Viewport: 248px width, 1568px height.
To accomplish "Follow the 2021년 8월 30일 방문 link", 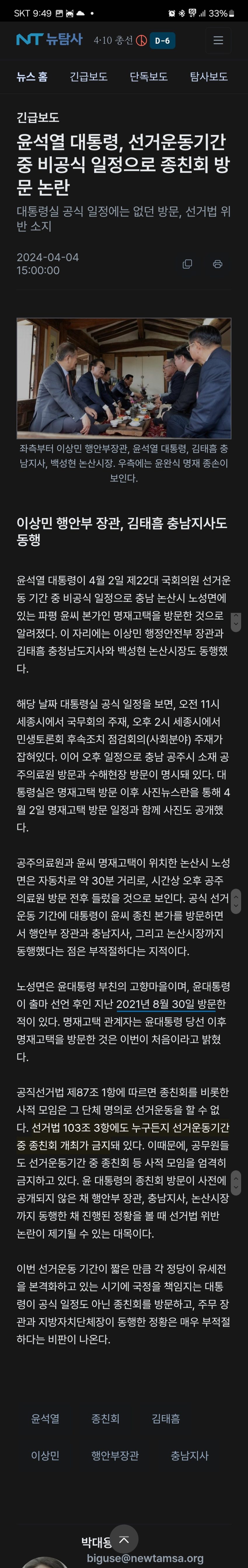I will (171, 1003).
